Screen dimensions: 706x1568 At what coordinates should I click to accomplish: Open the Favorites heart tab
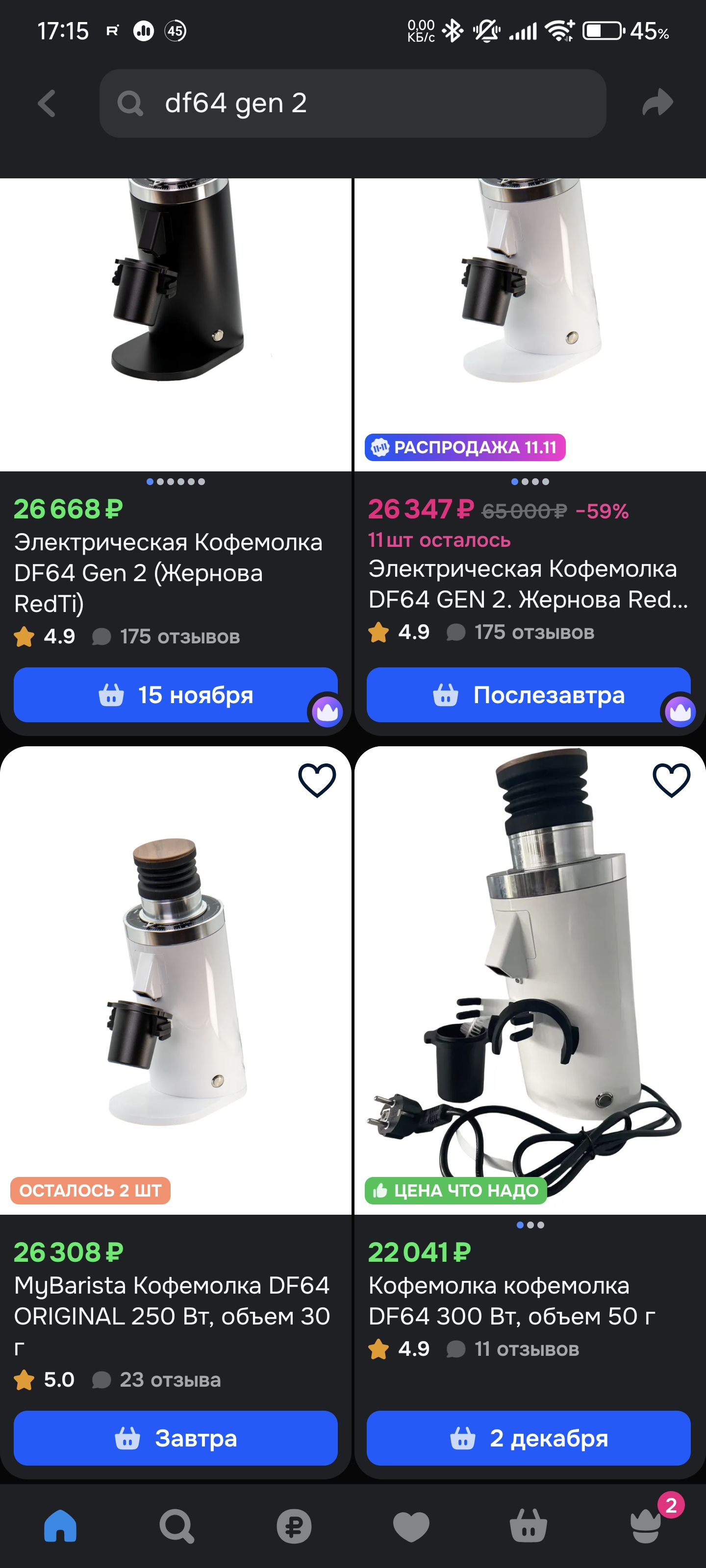(x=411, y=1527)
